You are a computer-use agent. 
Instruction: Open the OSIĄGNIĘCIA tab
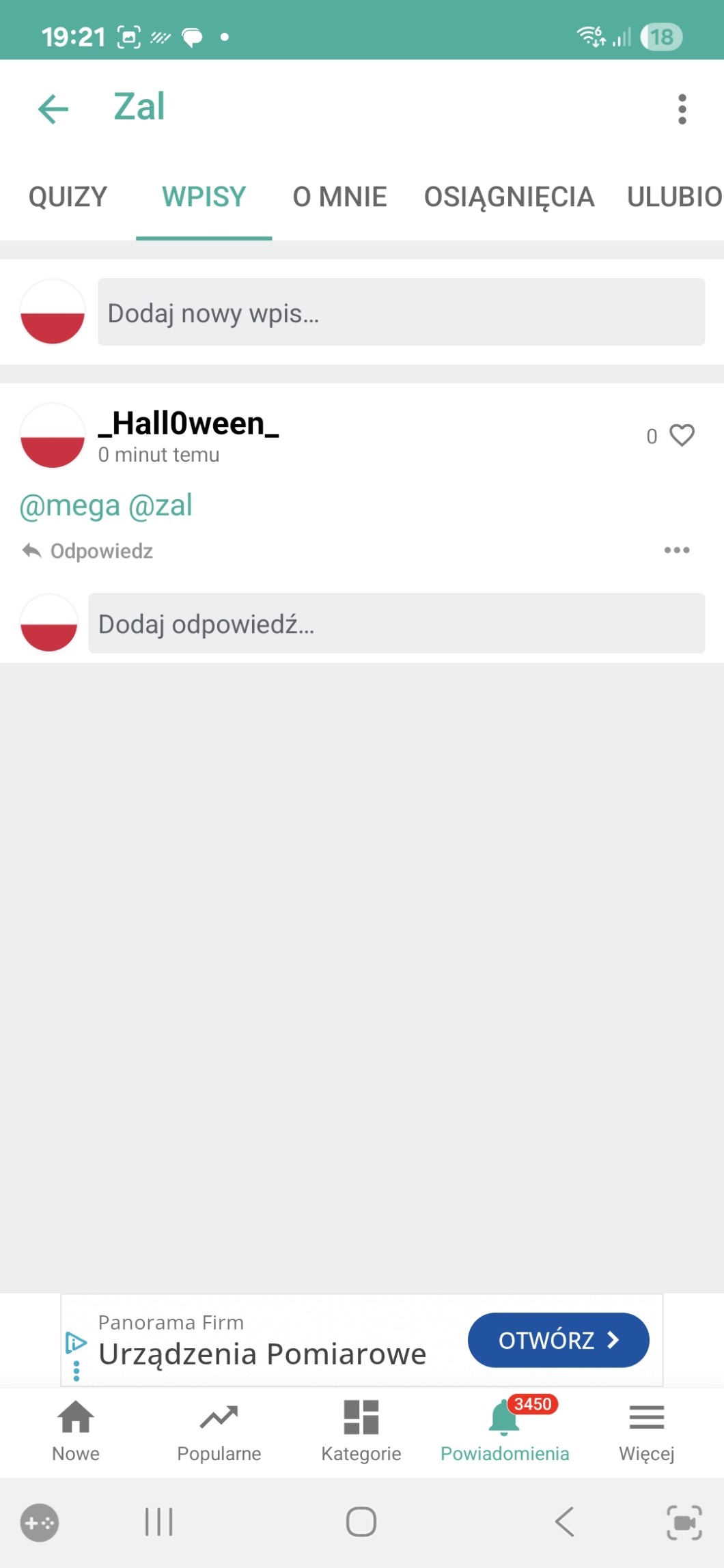(x=509, y=197)
